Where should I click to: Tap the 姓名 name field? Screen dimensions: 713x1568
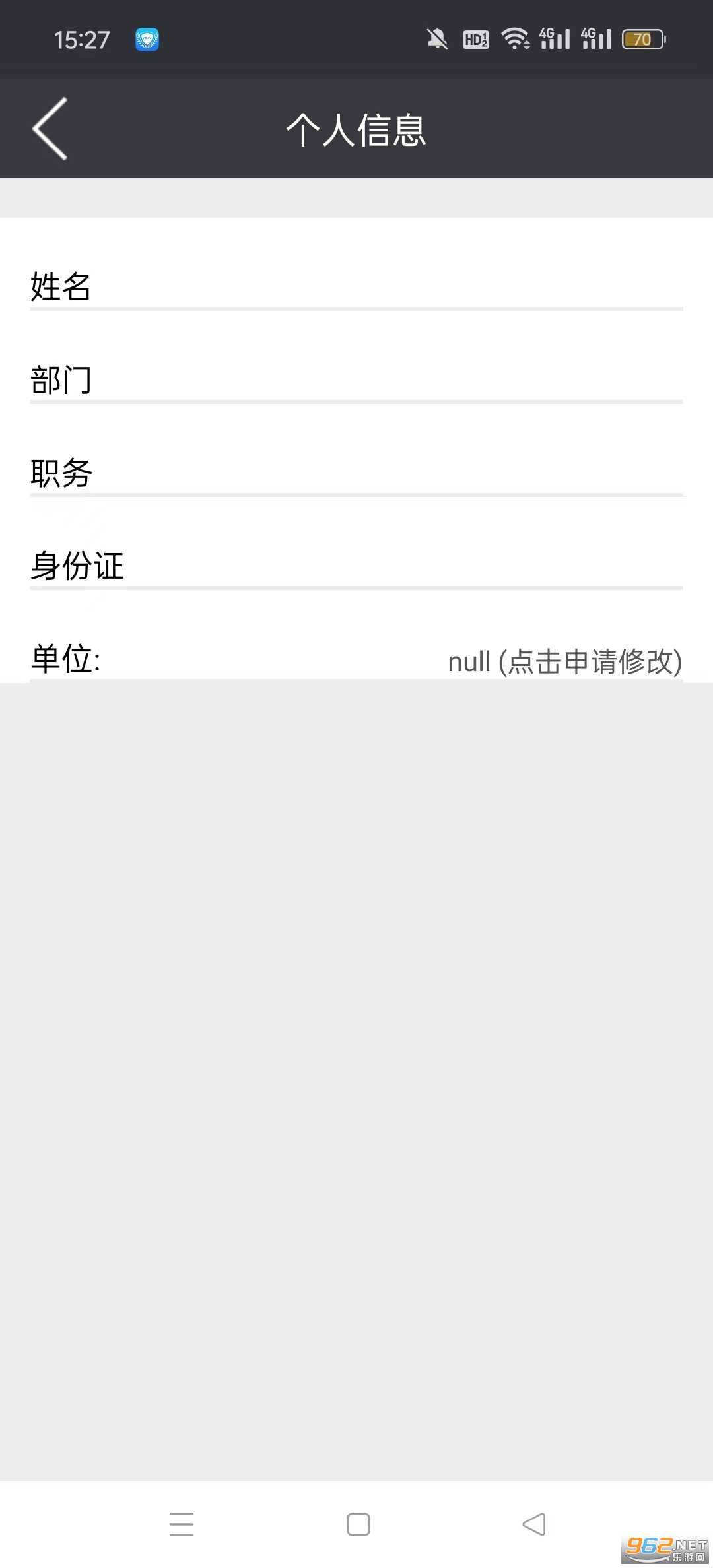click(x=356, y=286)
